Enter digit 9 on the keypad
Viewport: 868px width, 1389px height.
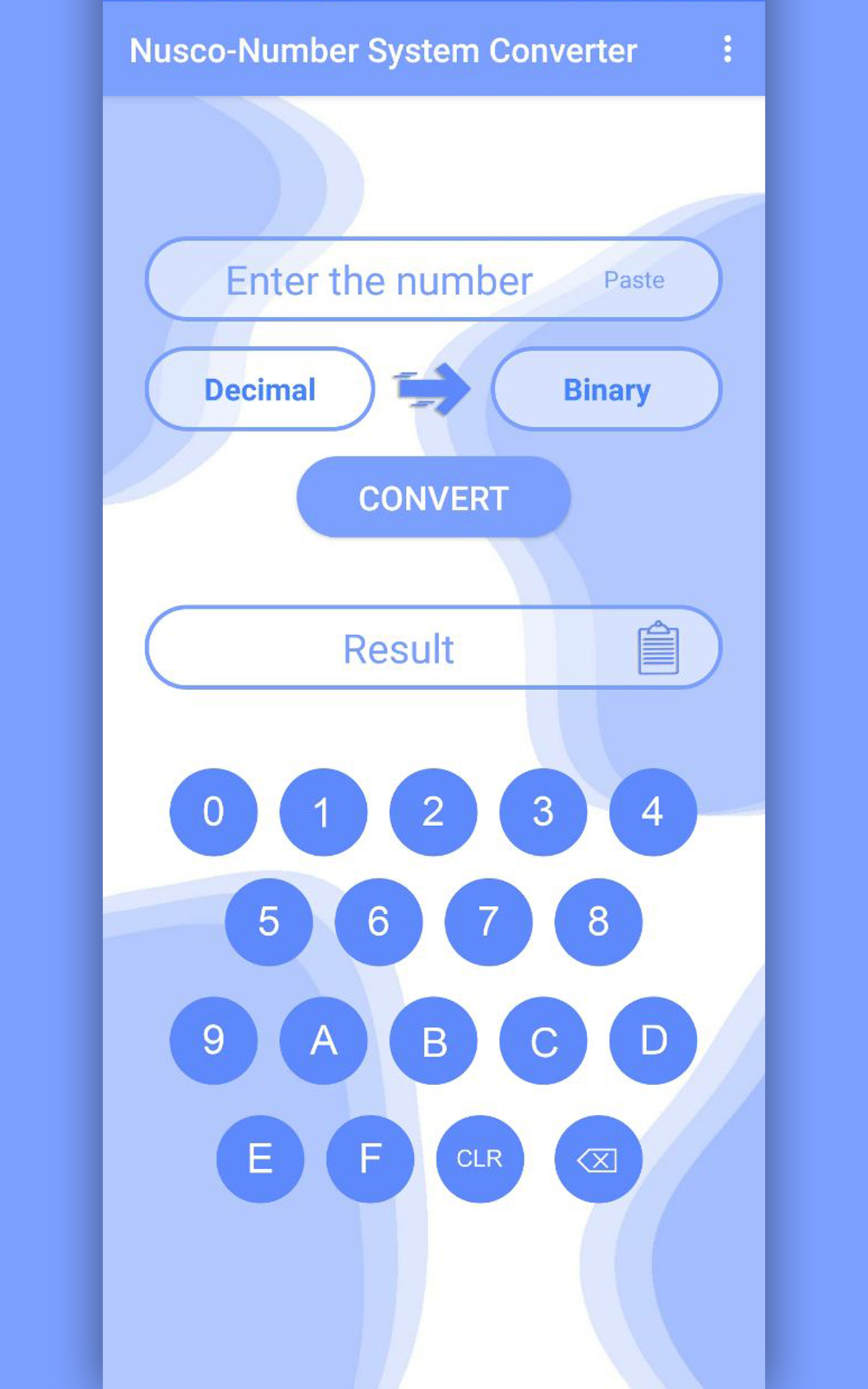[213, 1040]
